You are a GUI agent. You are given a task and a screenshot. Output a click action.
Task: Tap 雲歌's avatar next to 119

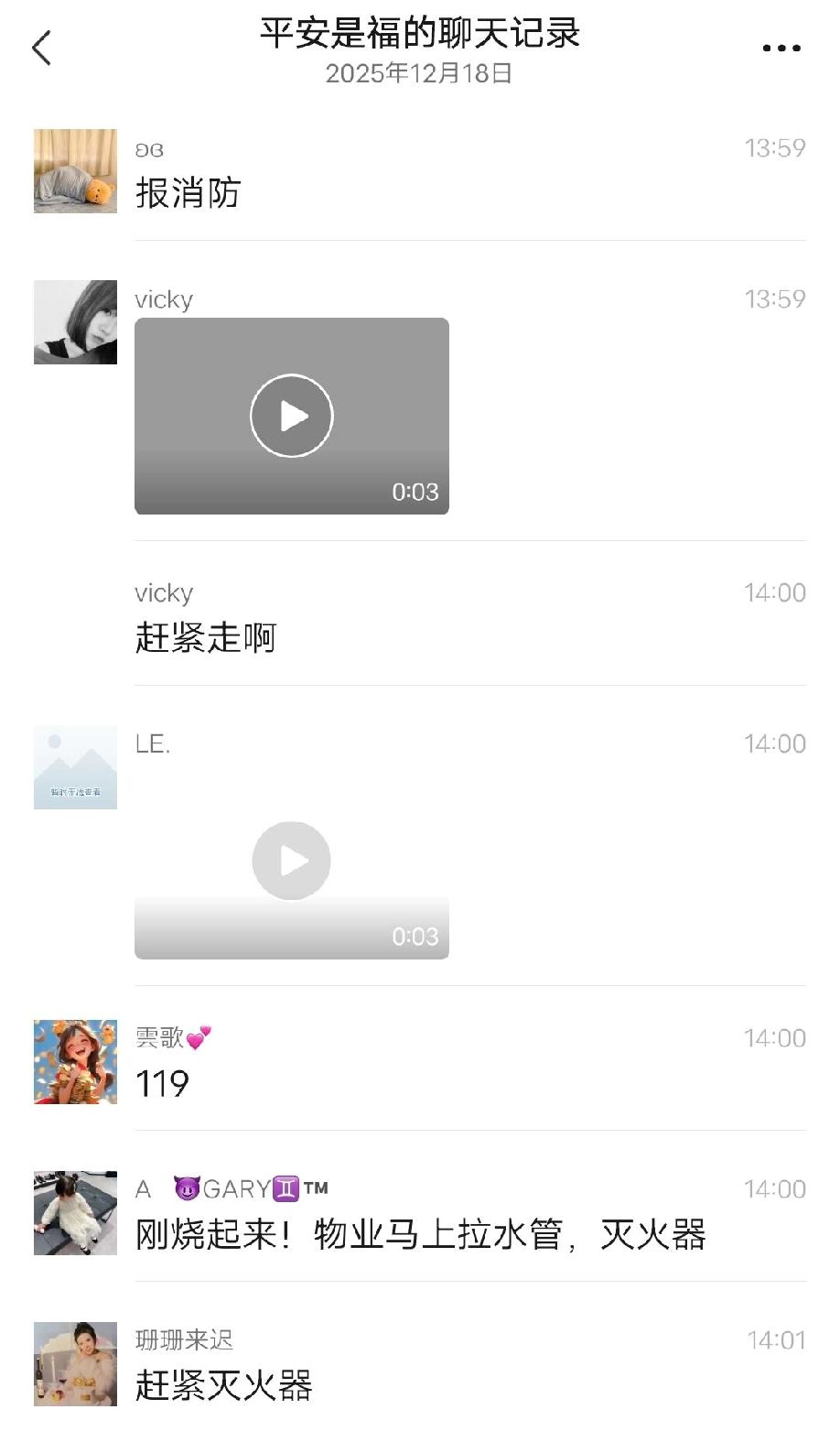[75, 1062]
